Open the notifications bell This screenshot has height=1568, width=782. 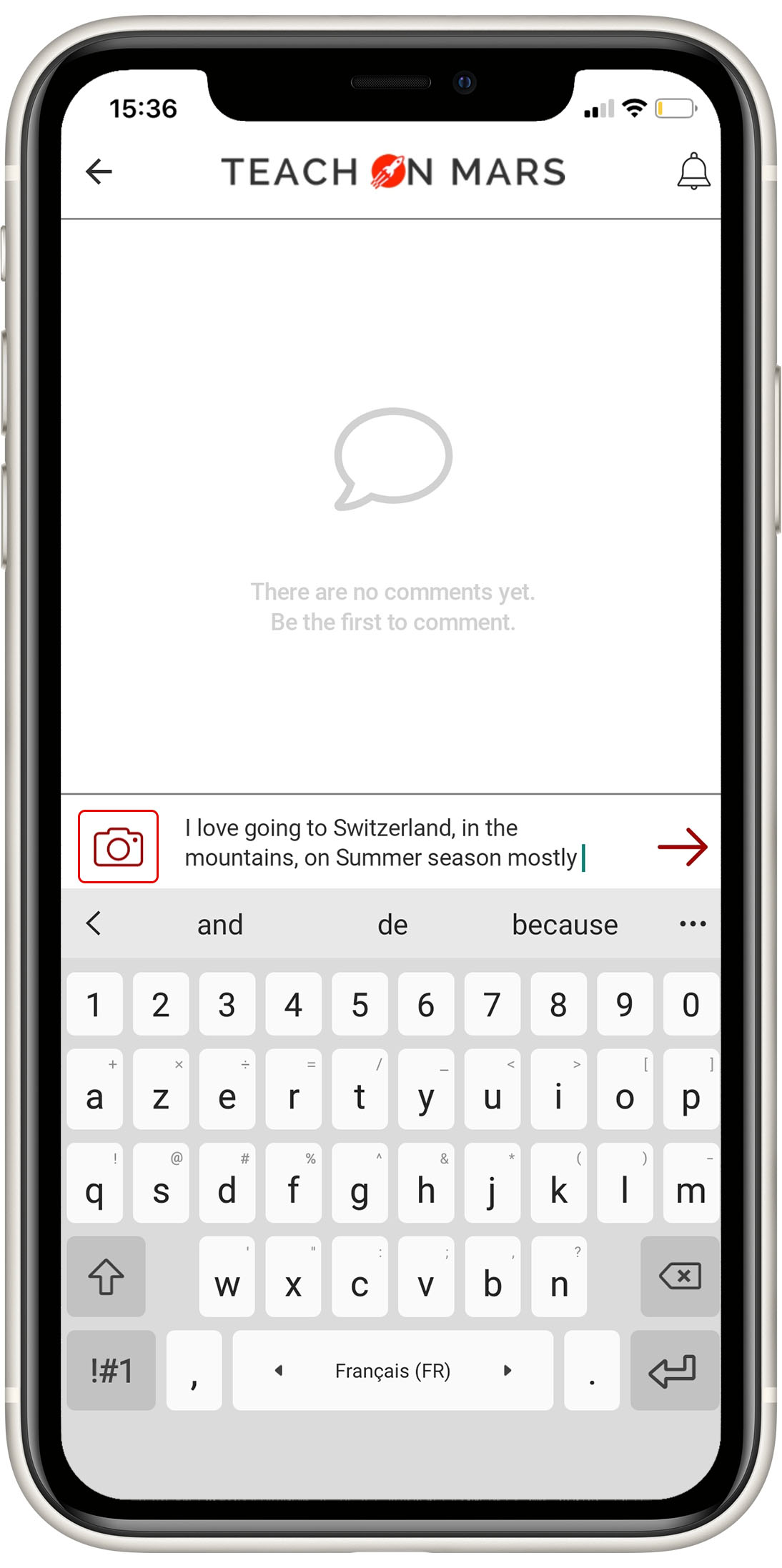tap(693, 172)
